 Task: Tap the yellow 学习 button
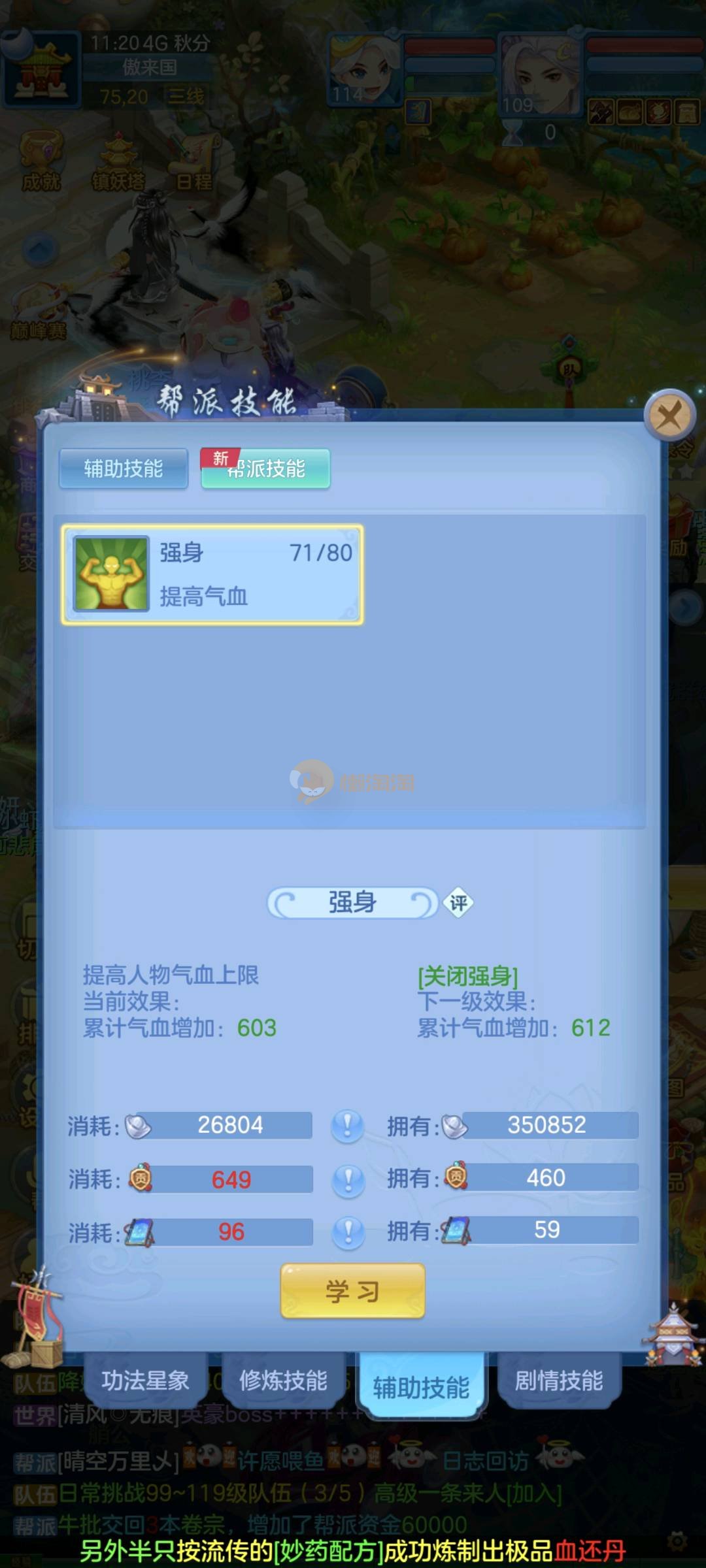[x=352, y=1291]
